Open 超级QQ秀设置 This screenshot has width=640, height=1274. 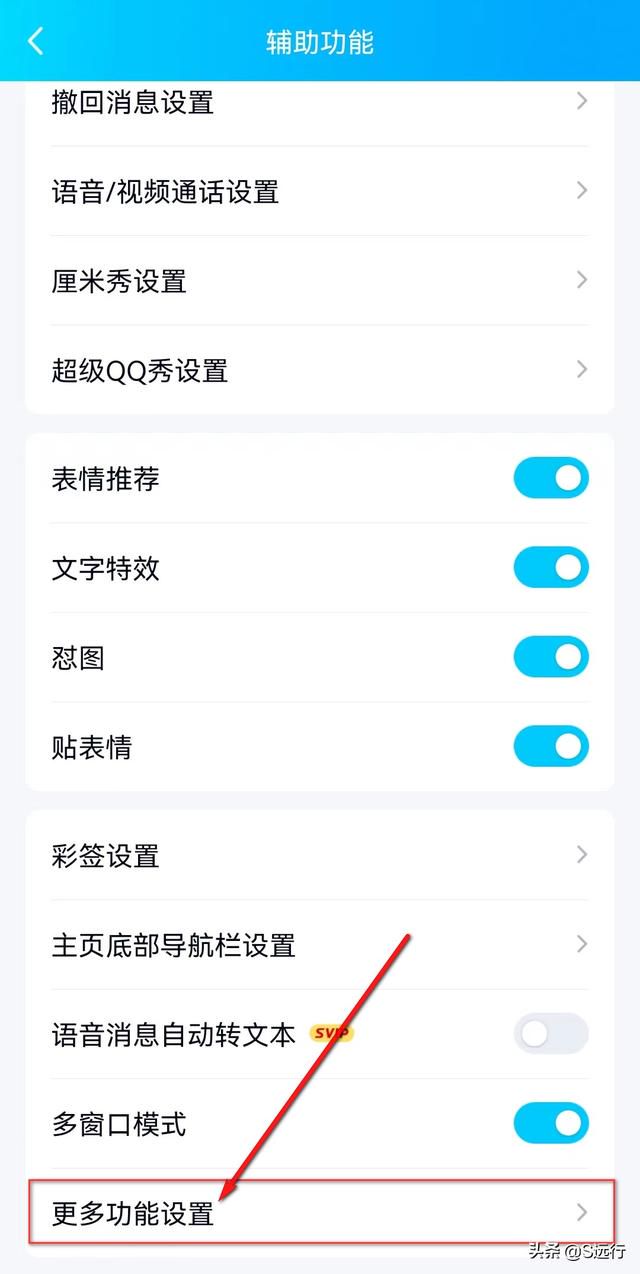(x=320, y=370)
